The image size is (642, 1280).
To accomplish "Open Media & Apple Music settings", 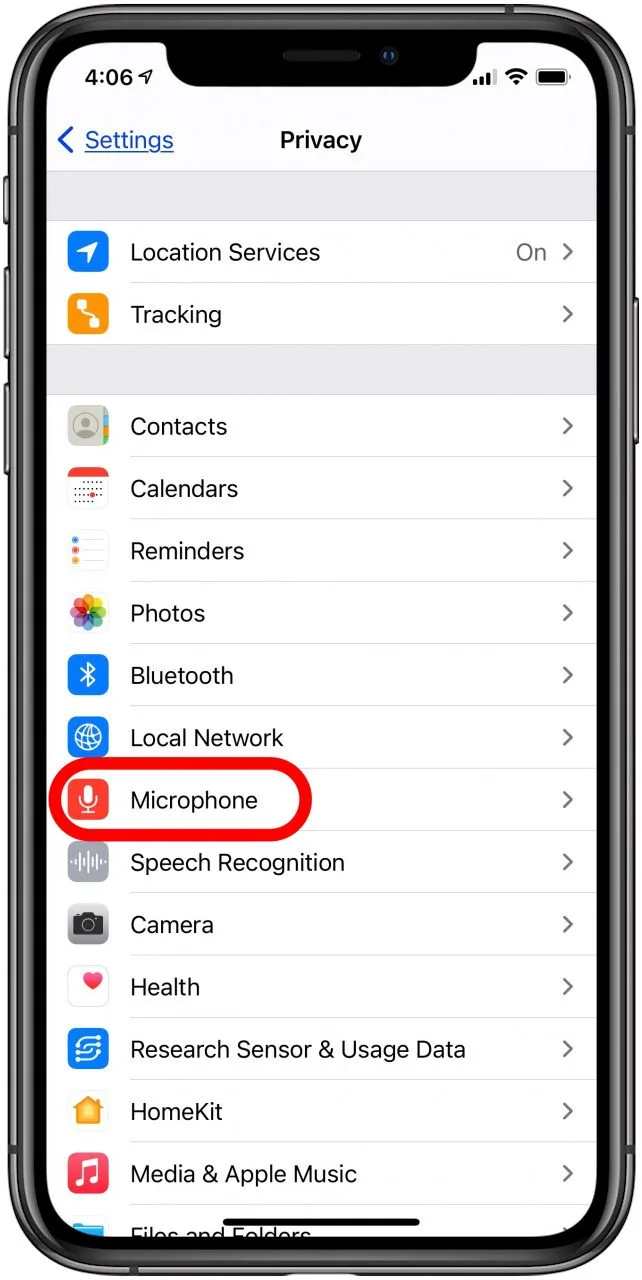I will tap(320, 1174).
